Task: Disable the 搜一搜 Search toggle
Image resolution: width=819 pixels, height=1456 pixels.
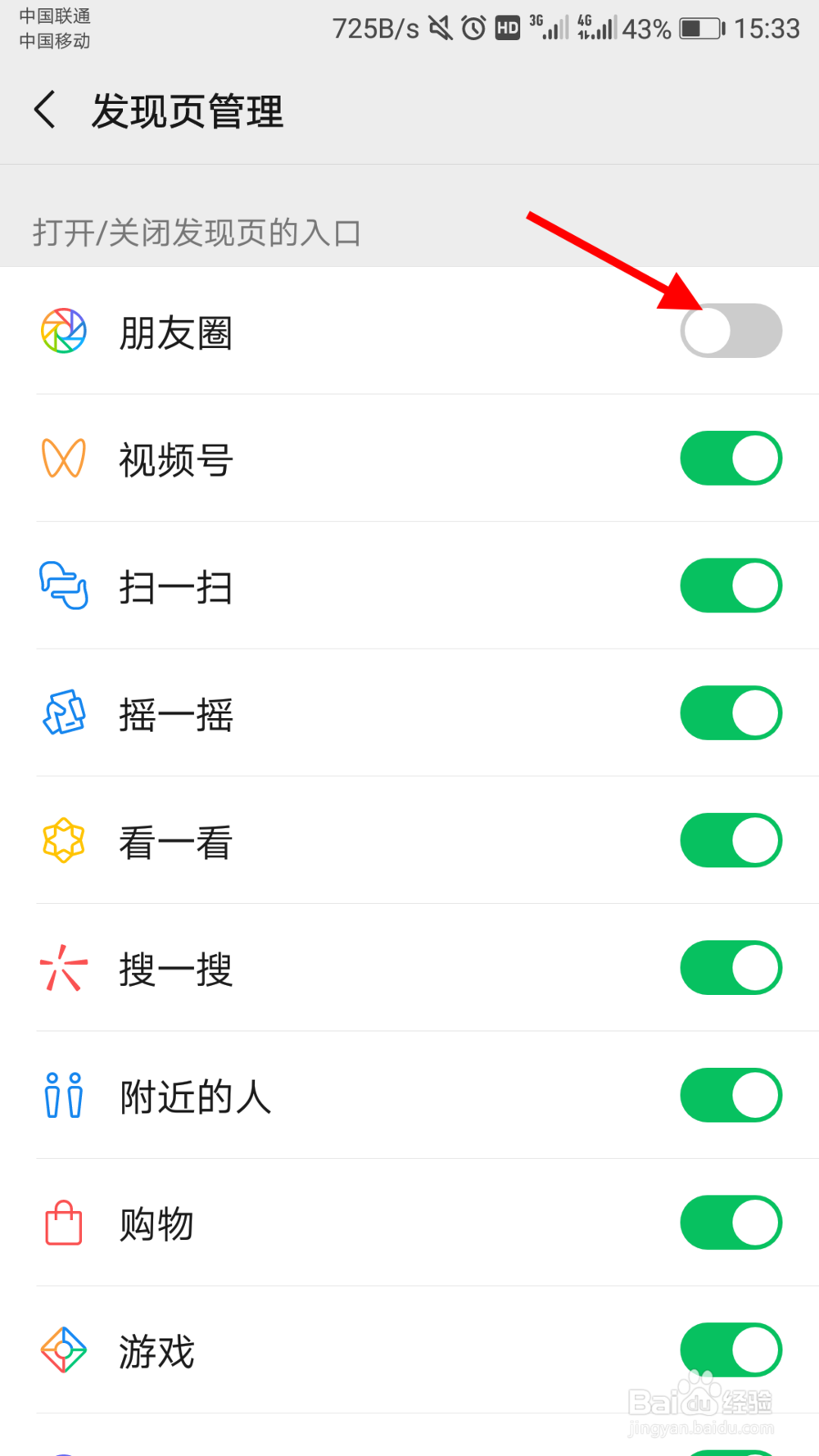Action: (x=731, y=968)
